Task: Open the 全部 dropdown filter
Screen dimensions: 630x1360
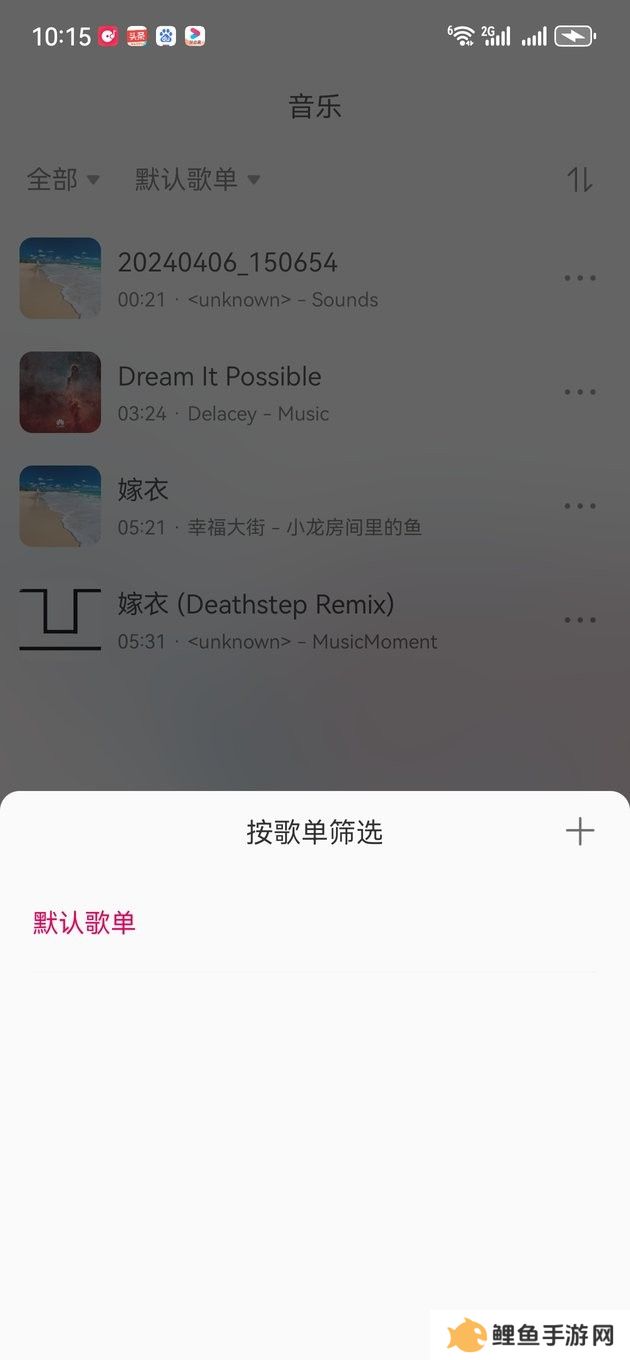Action: click(63, 180)
